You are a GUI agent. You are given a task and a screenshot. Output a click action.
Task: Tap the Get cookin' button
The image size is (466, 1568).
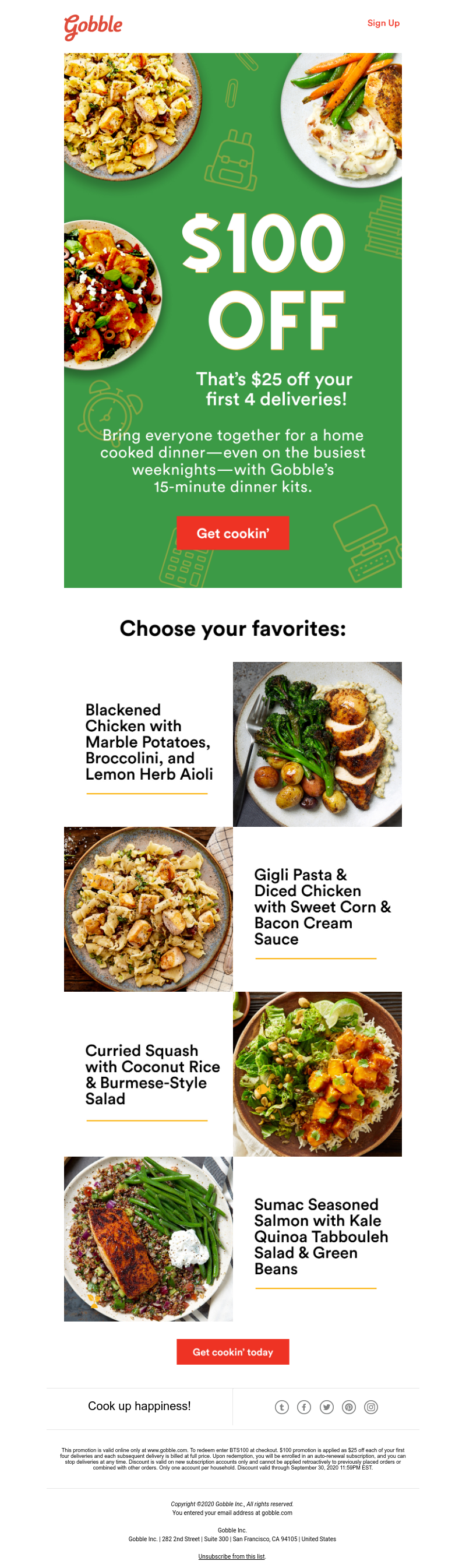coord(232,533)
